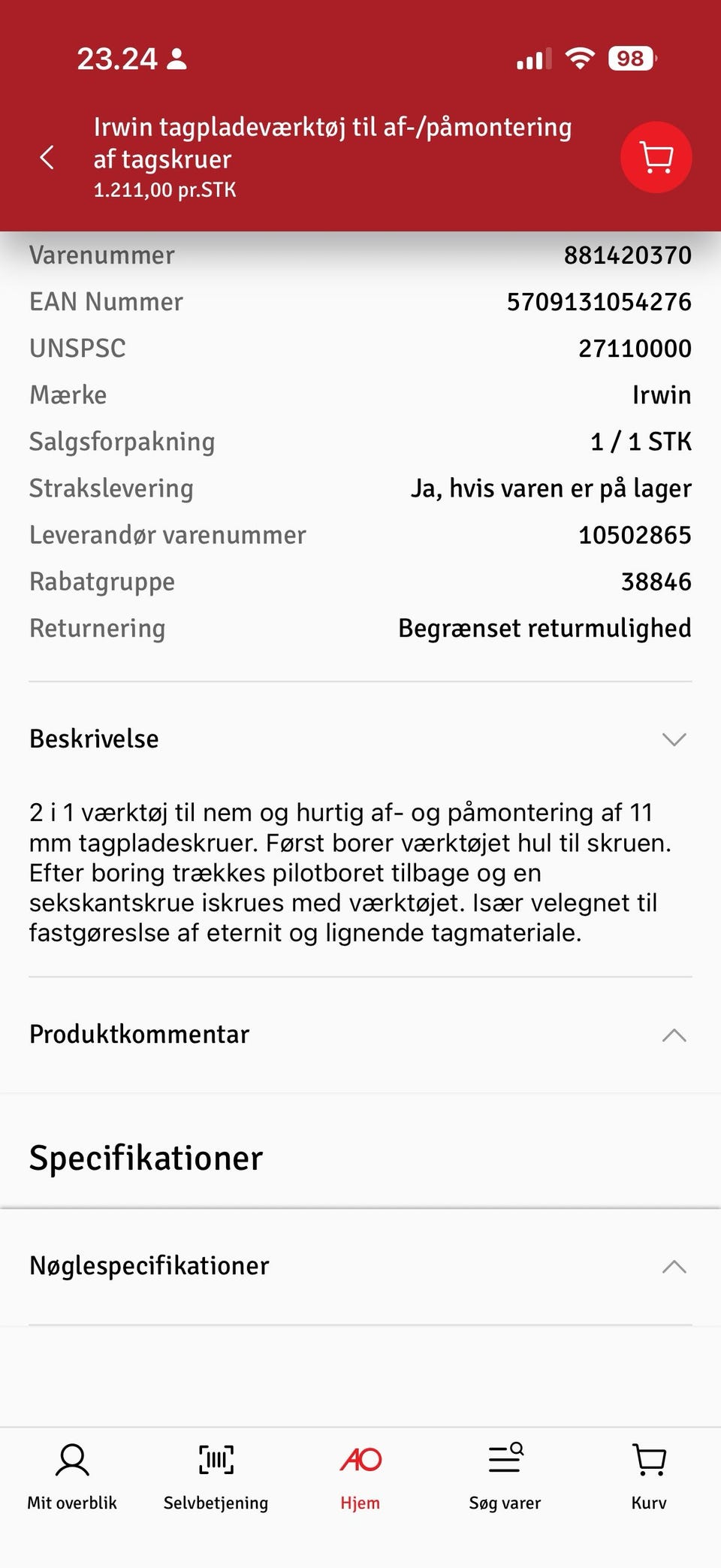The width and height of the screenshot is (721, 1568).
Task: Tap the Wi-Fi icon in the status bar
Action: point(578,56)
